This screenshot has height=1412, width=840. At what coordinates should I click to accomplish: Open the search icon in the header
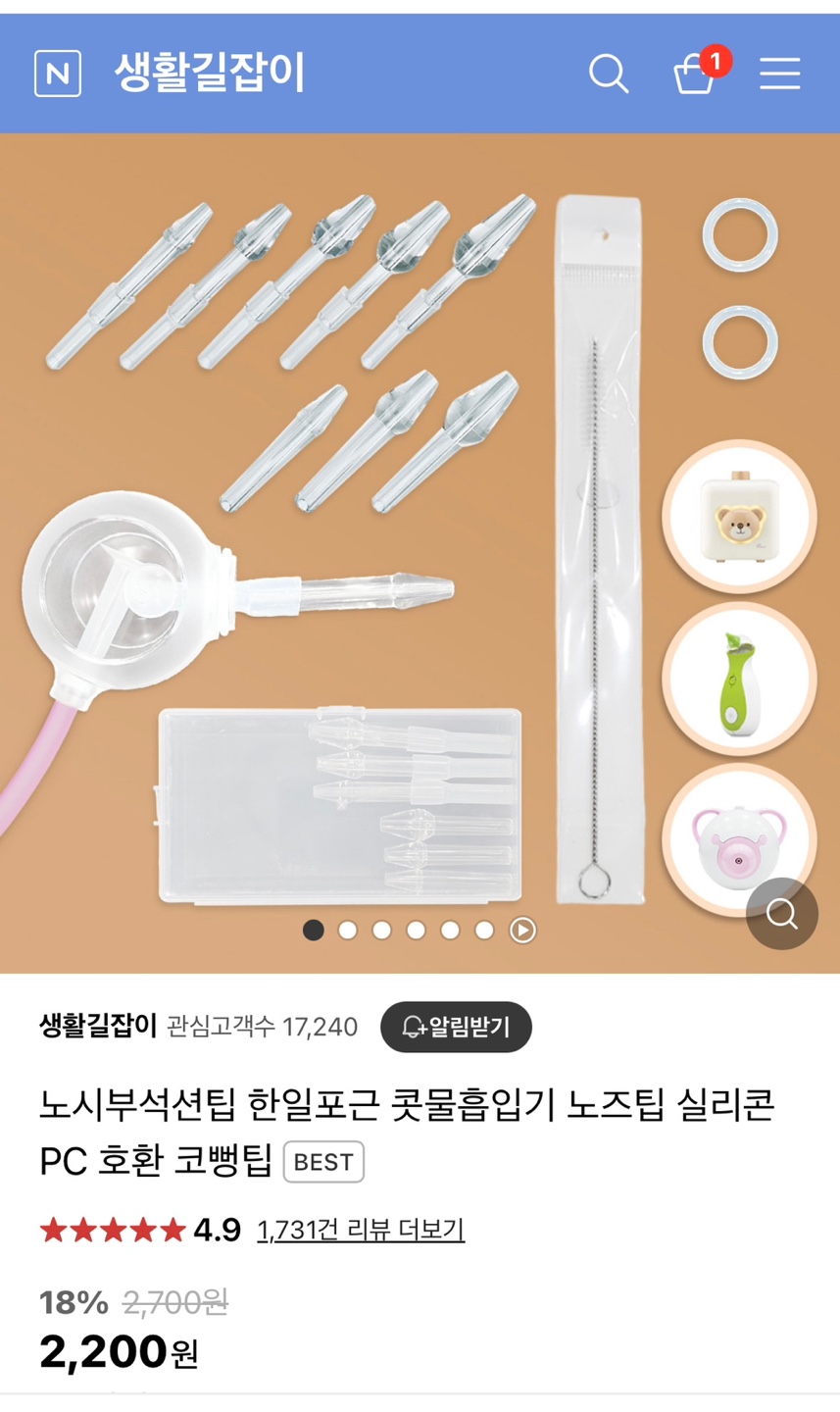pos(608,74)
